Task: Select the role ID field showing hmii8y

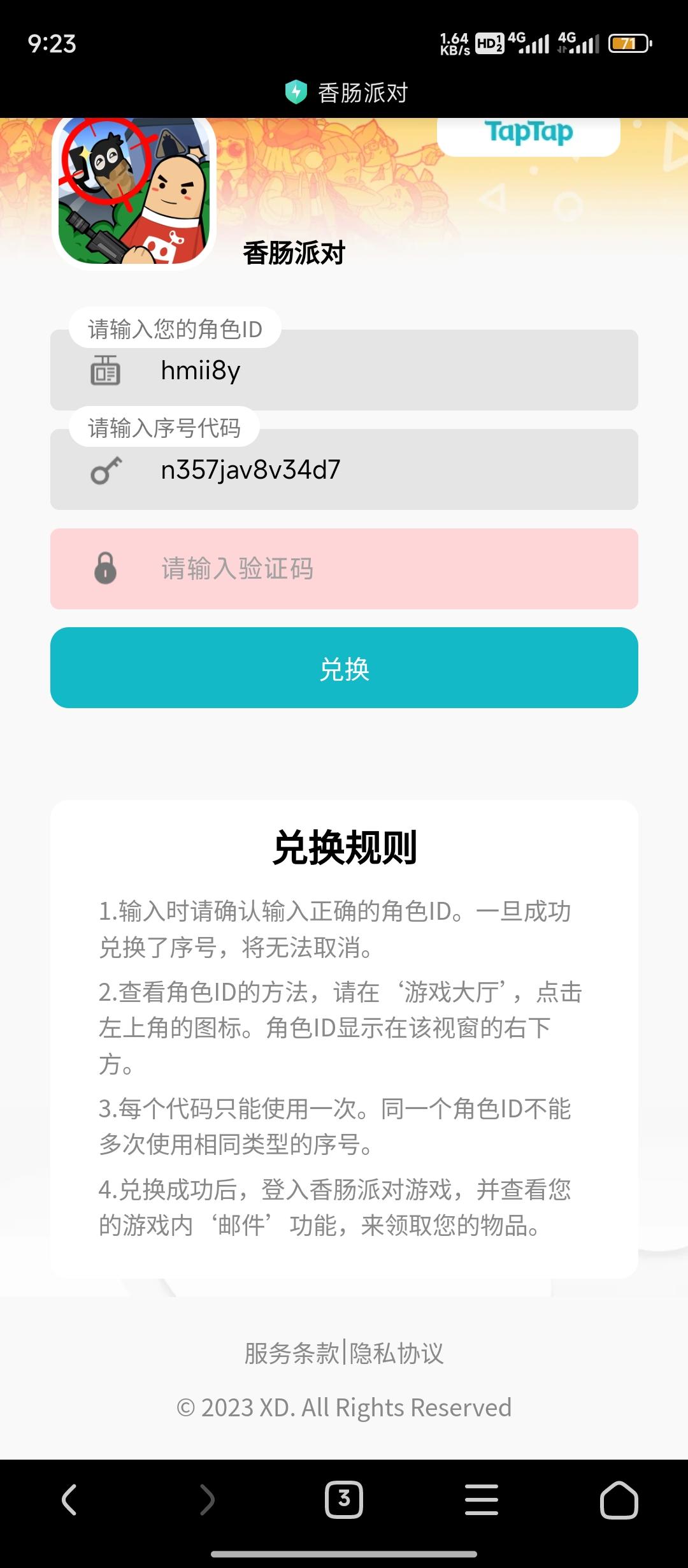Action: click(344, 370)
